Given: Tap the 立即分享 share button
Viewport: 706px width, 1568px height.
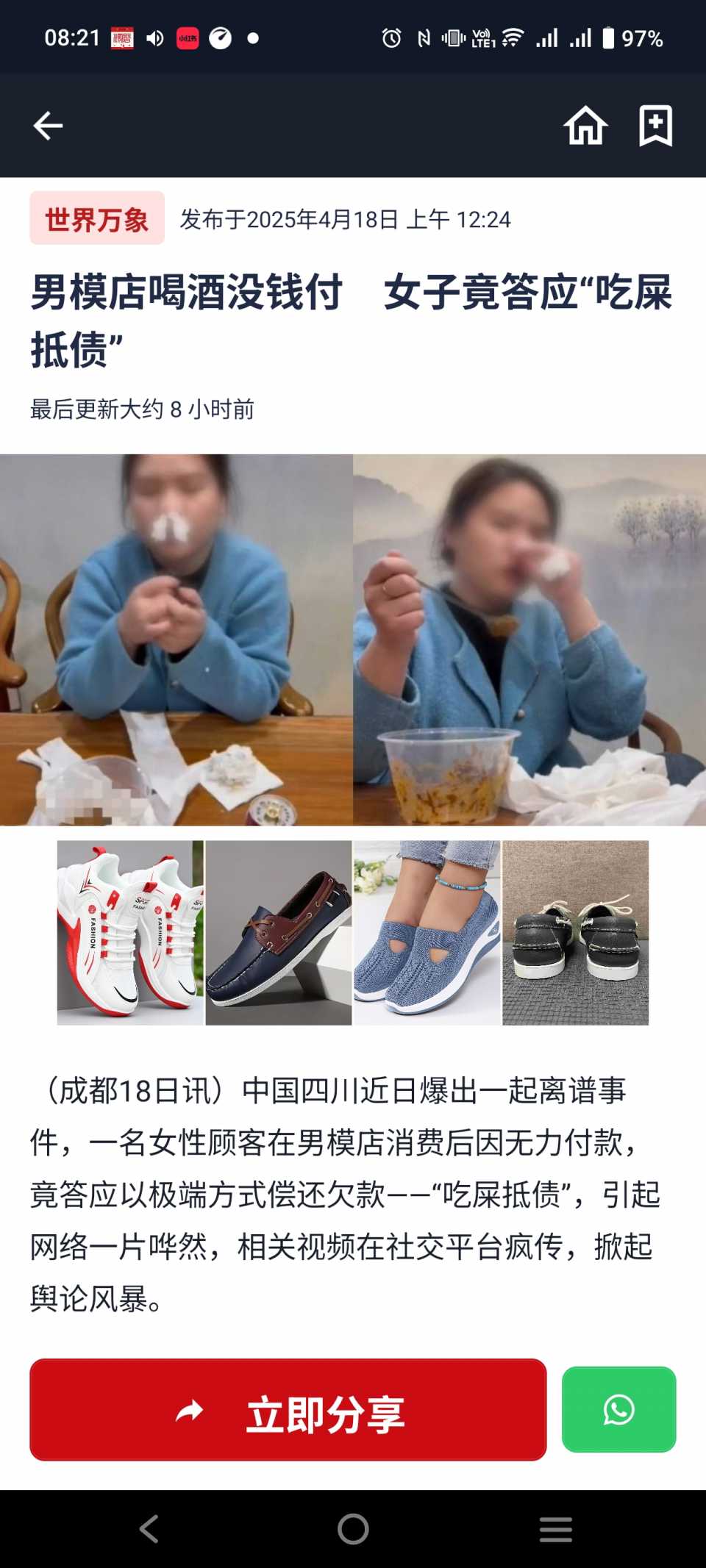Looking at the screenshot, I should tap(288, 1408).
